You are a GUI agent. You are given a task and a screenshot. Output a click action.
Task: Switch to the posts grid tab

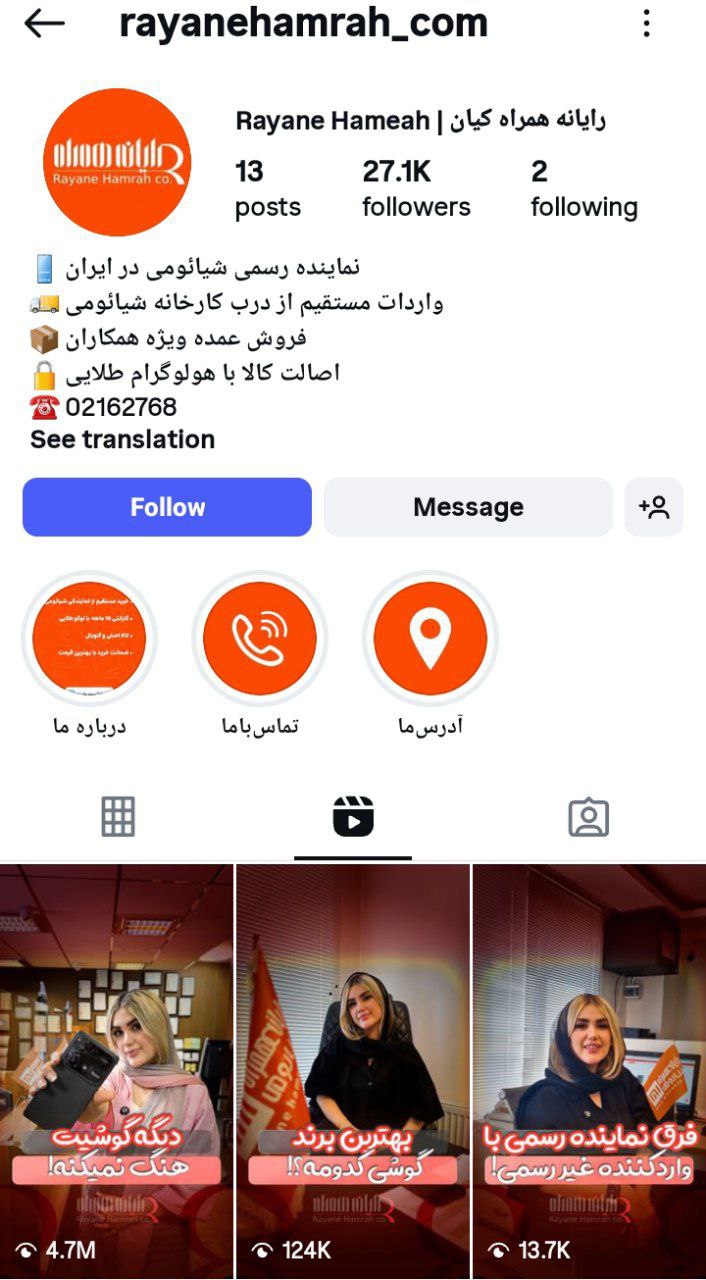point(118,817)
